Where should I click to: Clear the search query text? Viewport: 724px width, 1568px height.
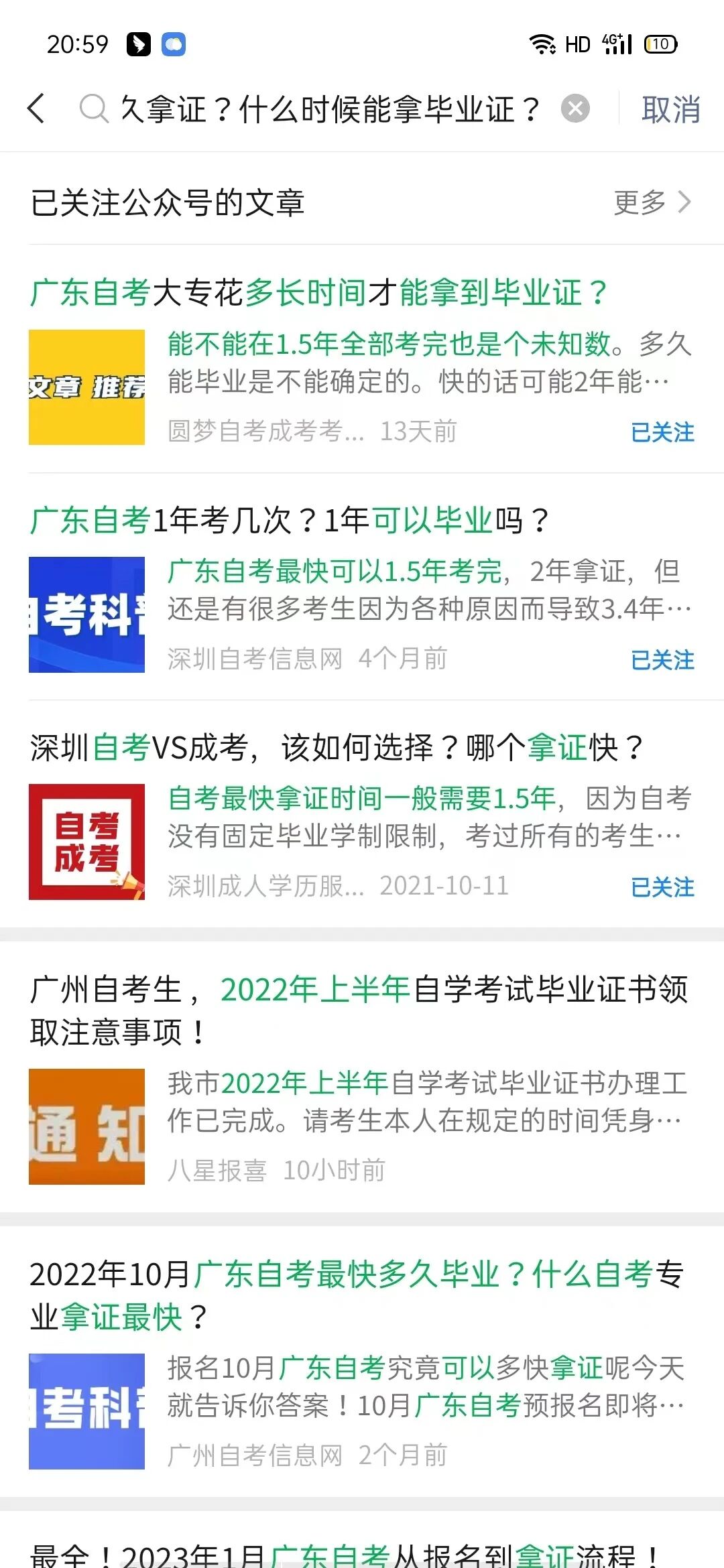[x=575, y=109]
